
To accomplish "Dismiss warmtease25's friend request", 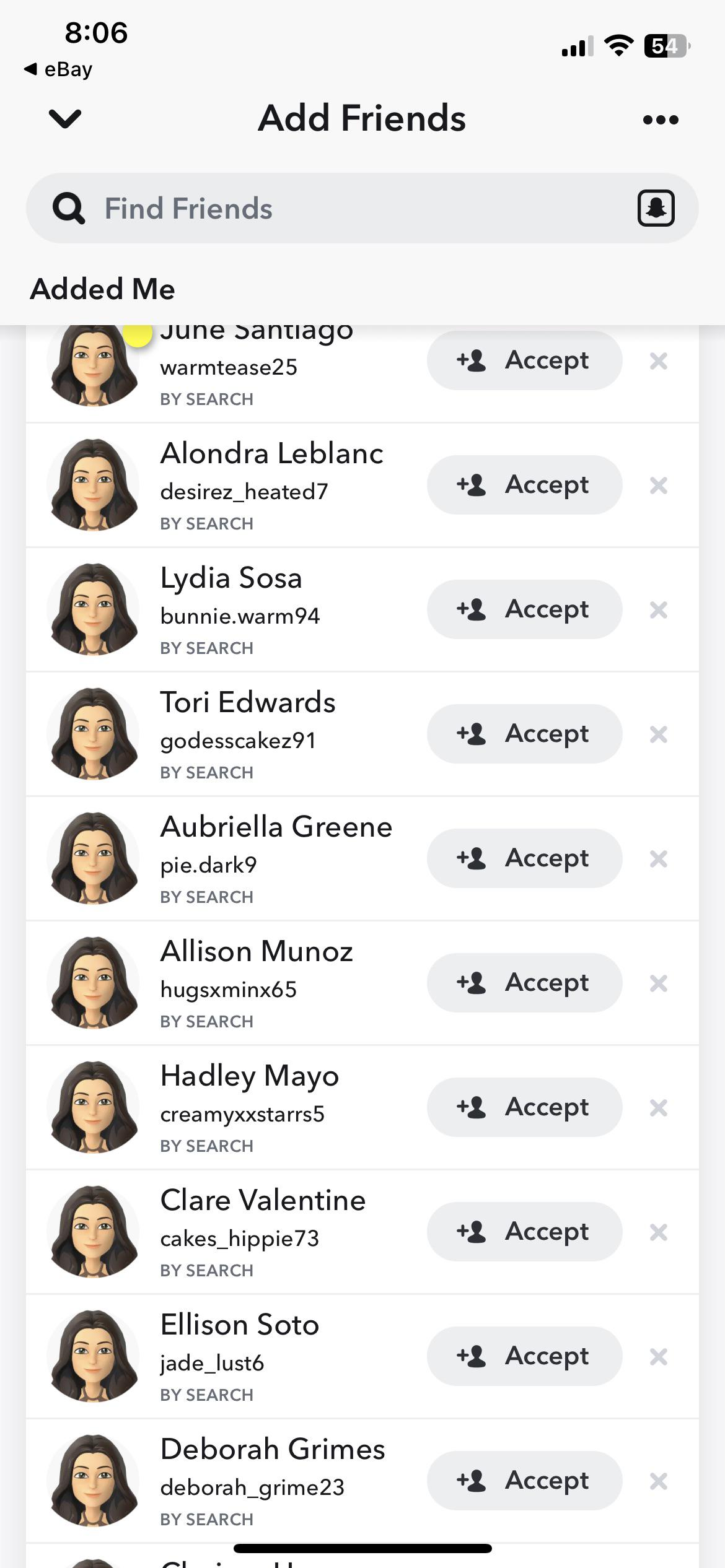I will (659, 360).
